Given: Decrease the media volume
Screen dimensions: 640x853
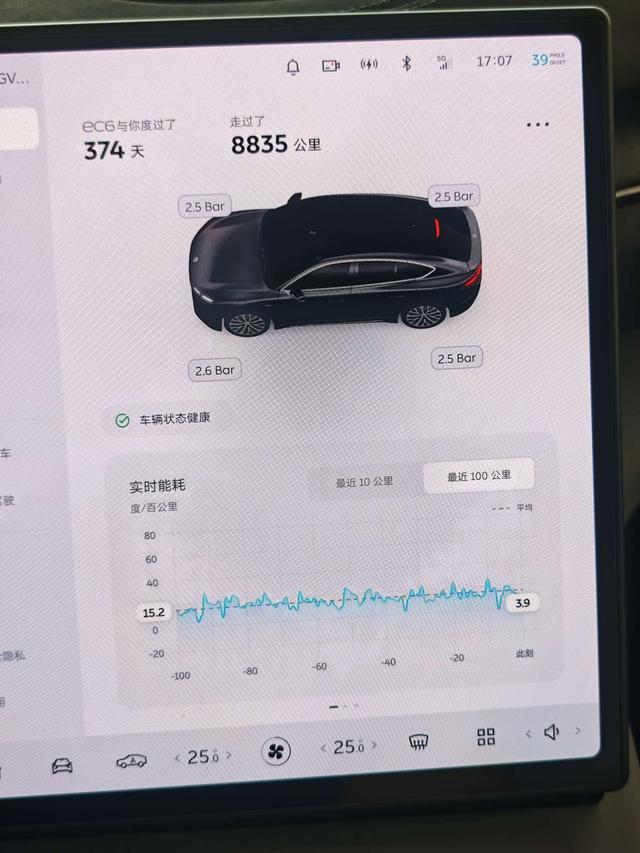Looking at the screenshot, I should 529,734.
